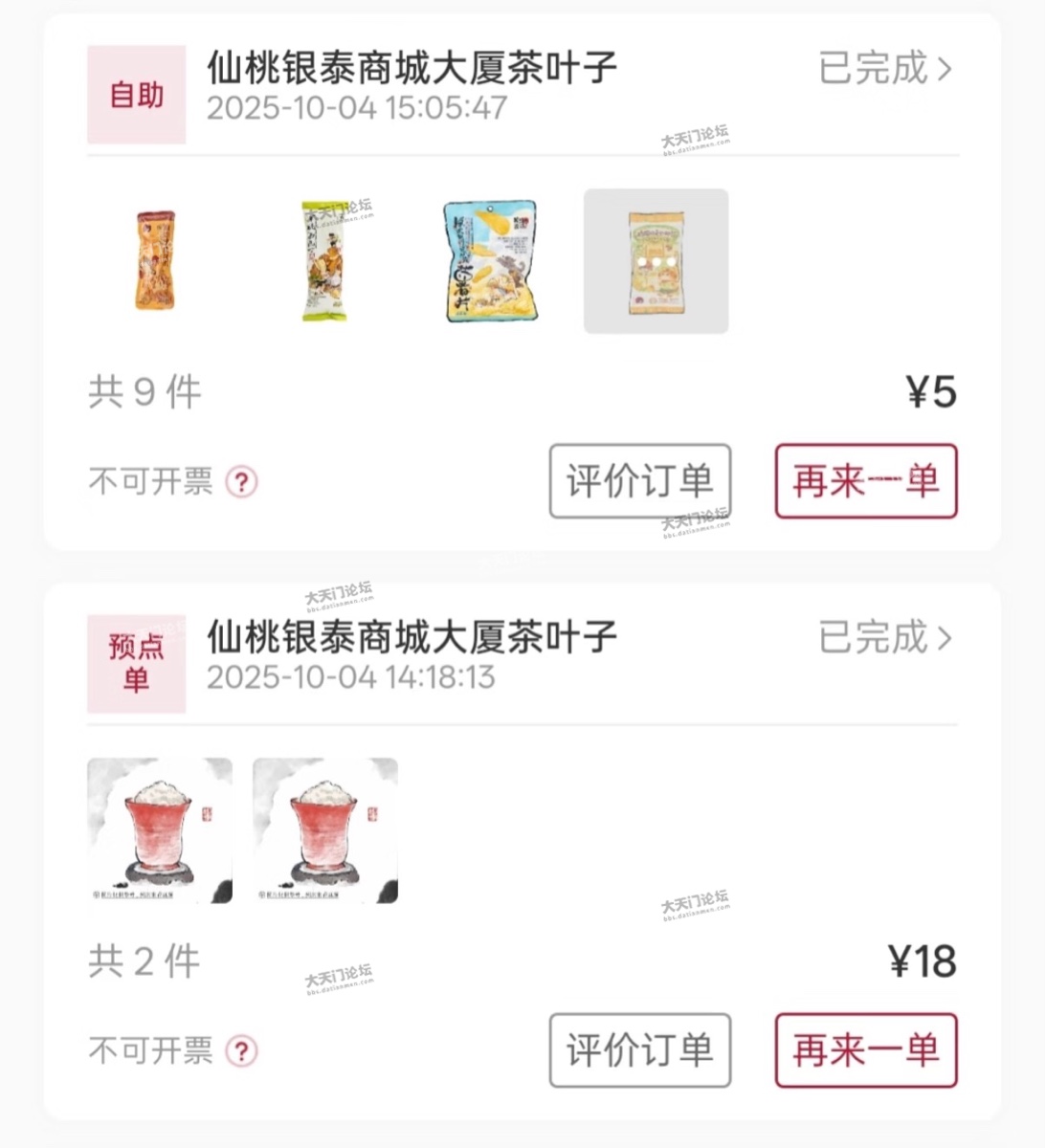Rate the 14:18:13 pre-order
This screenshot has height=1148, width=1046.
coord(639,1050)
